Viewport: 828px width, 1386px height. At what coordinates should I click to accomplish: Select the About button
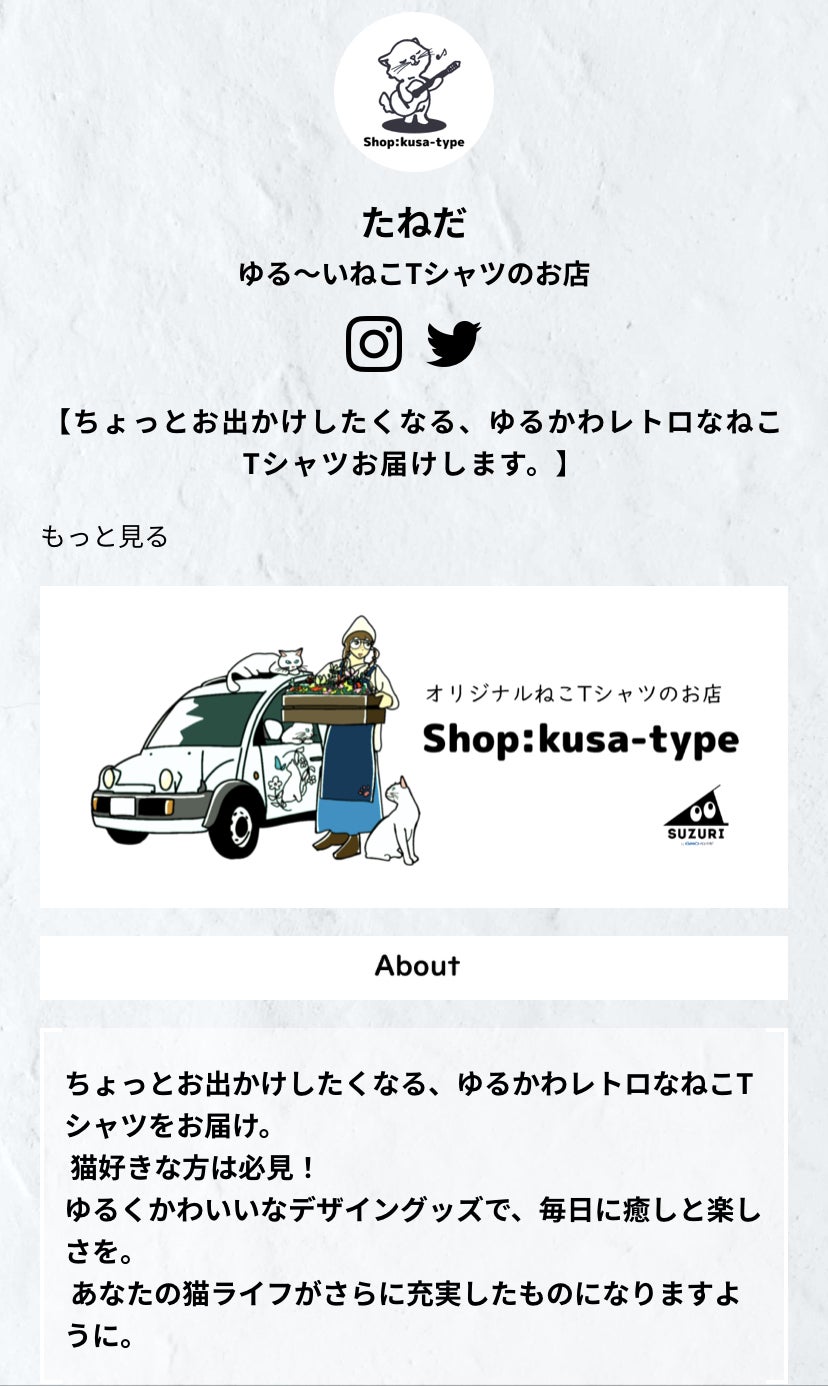(414, 967)
